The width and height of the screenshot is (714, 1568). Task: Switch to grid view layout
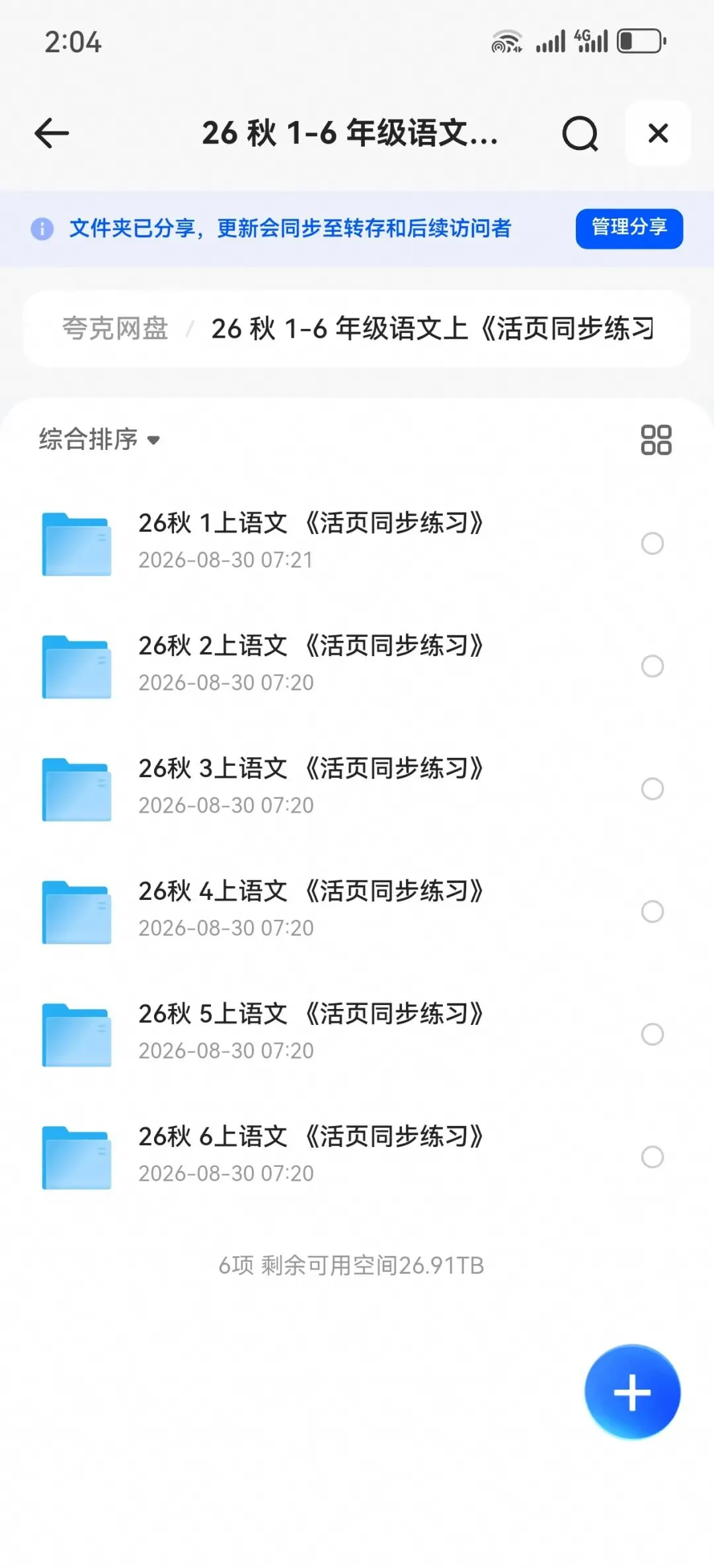click(x=656, y=439)
